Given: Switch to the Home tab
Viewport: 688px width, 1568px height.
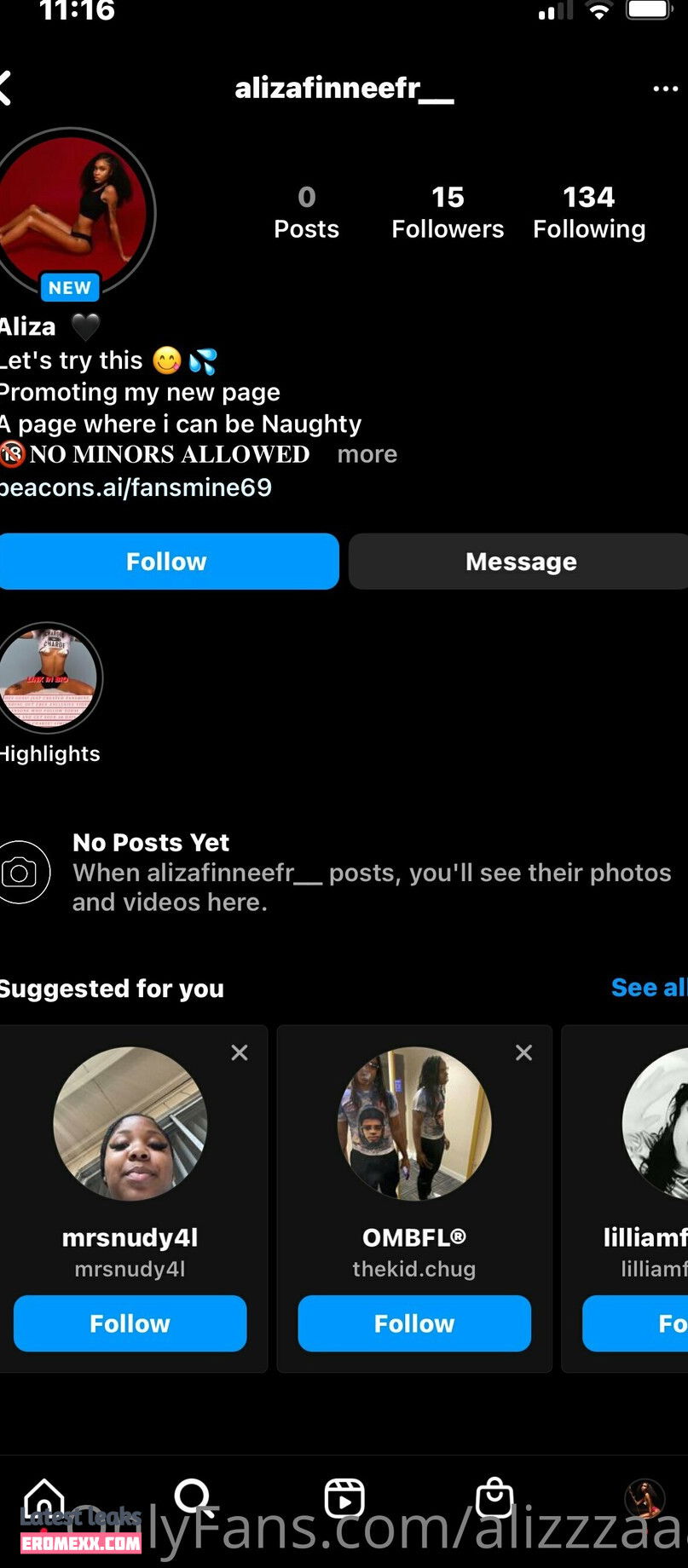Looking at the screenshot, I should 44,1498.
